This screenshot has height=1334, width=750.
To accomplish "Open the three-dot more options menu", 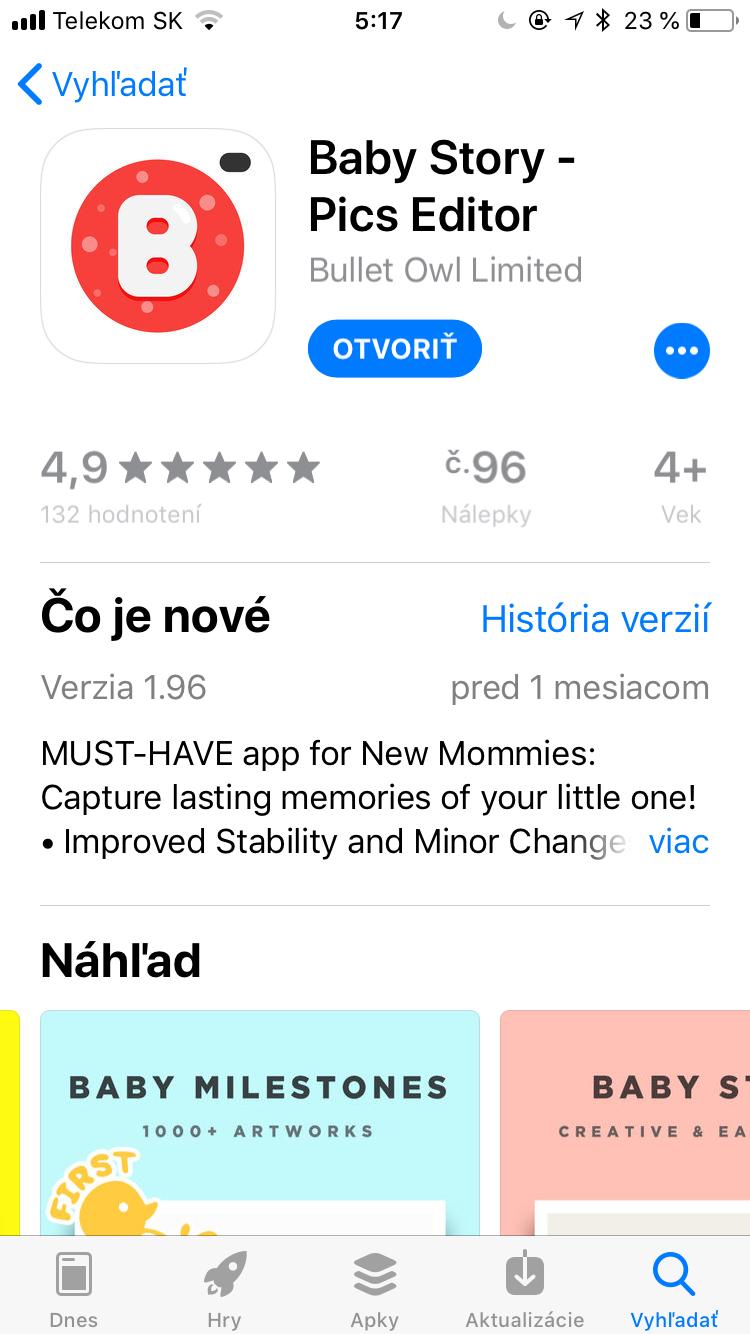I will (x=681, y=350).
